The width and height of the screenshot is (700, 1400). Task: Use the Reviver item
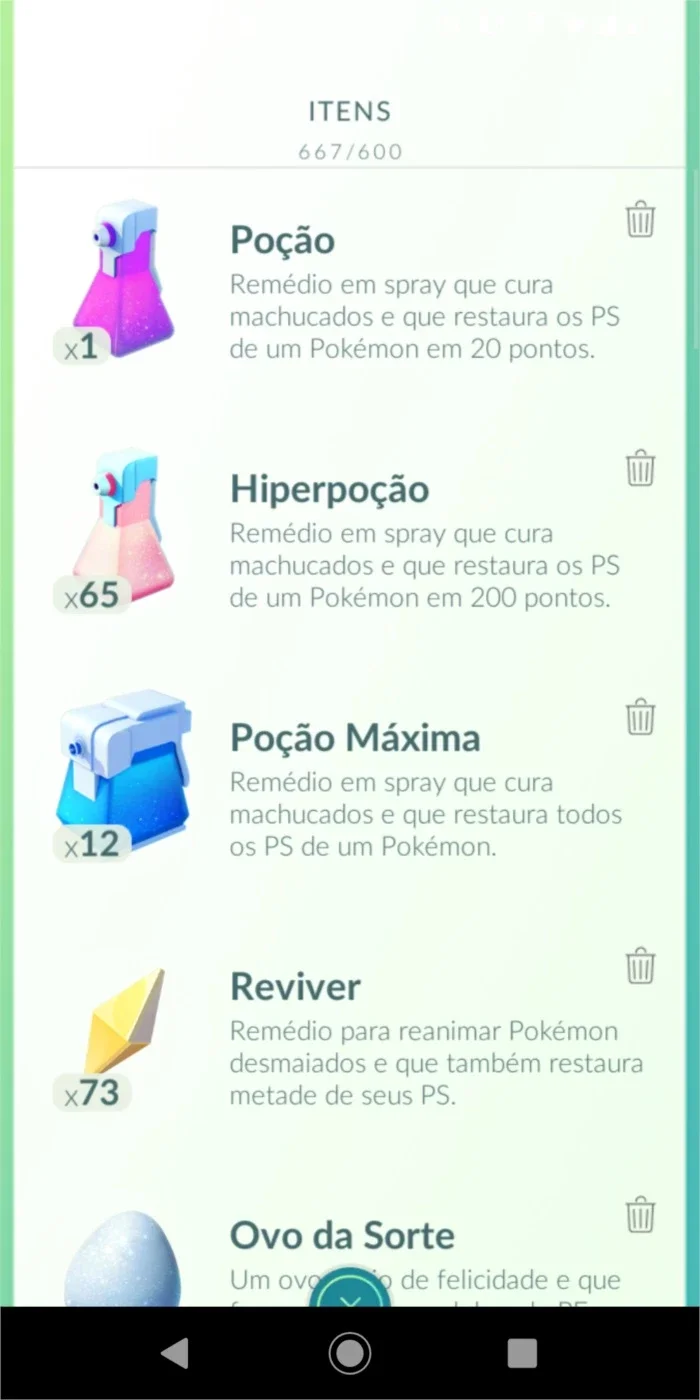pos(350,1028)
